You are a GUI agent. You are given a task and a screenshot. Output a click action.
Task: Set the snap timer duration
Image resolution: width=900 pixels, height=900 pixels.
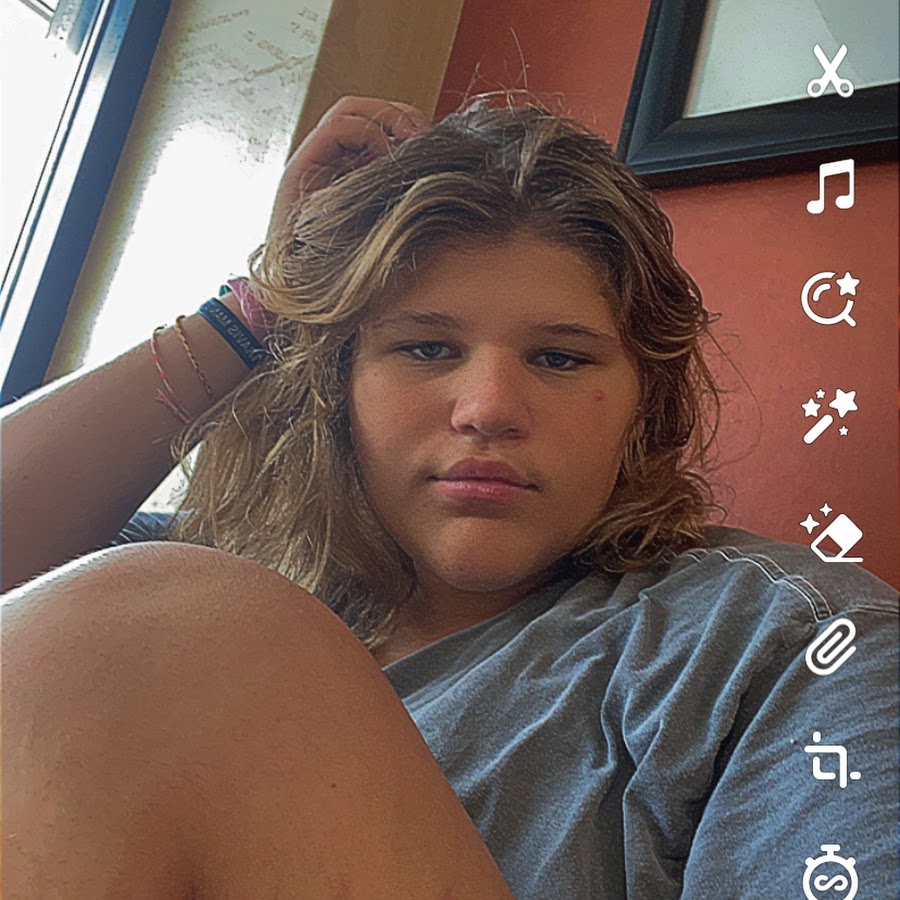(x=830, y=872)
